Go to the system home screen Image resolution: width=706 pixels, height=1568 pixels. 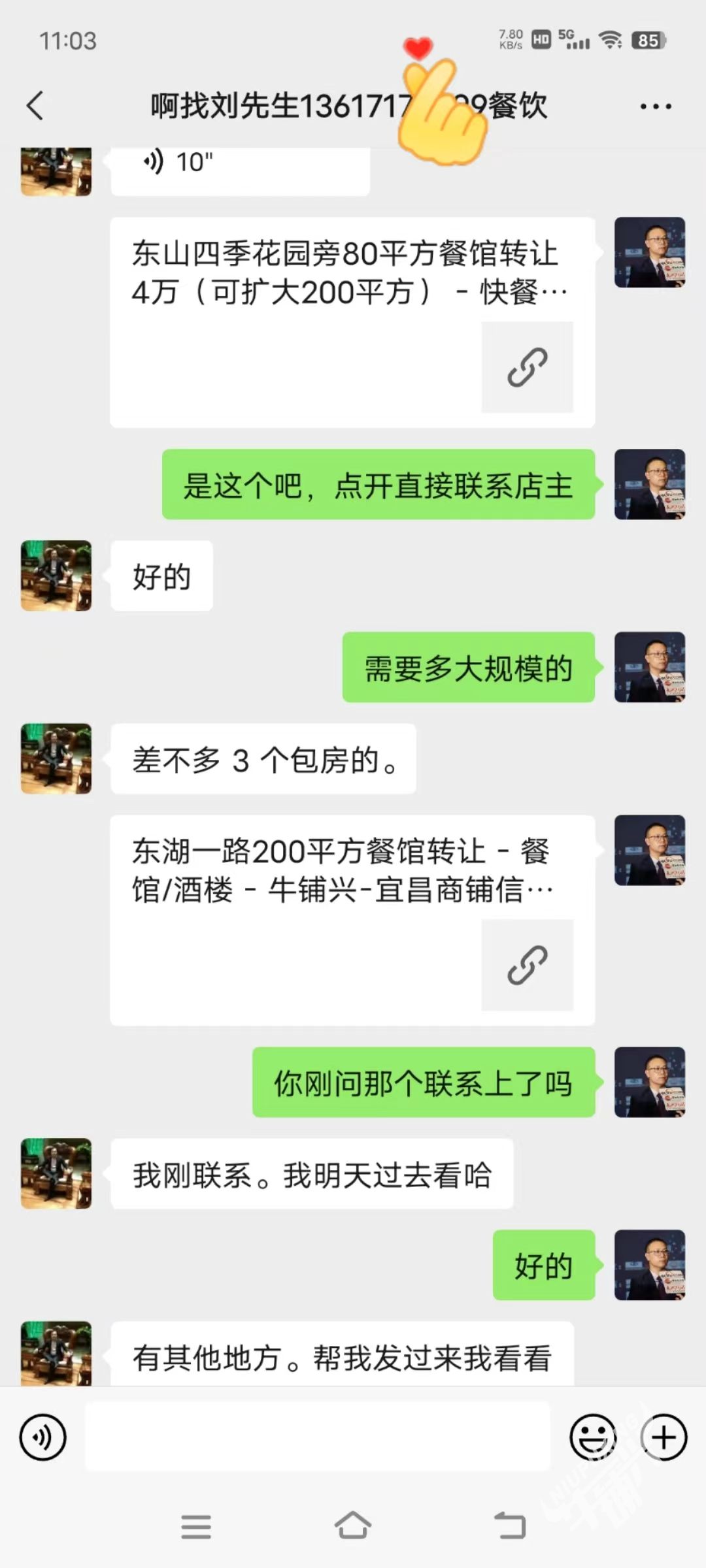pyautogui.click(x=353, y=1526)
